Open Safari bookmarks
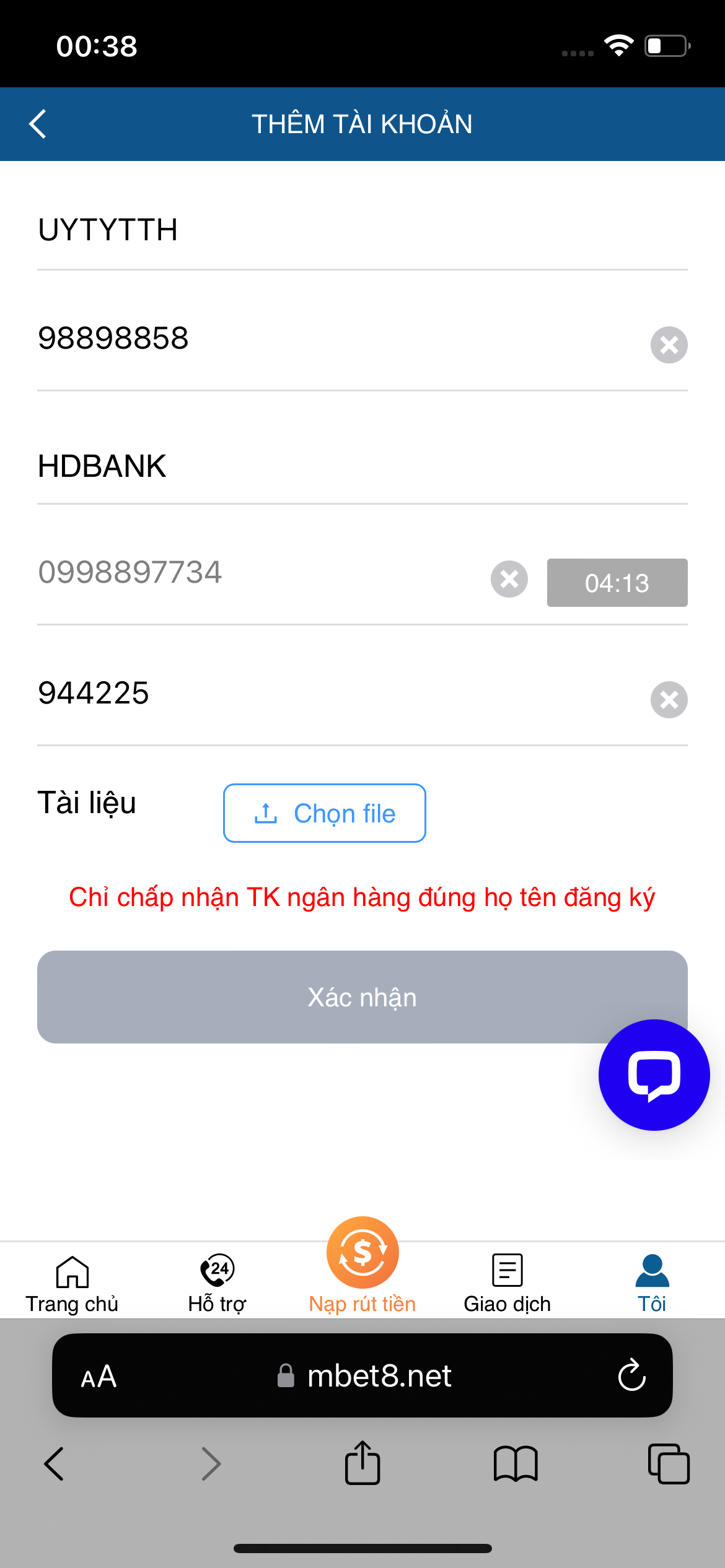This screenshot has width=725, height=1568. tap(516, 1464)
